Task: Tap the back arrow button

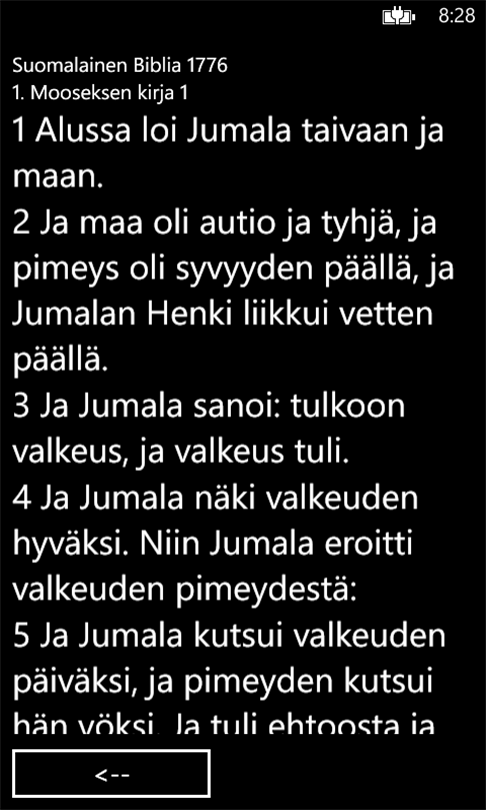Action: (111, 773)
